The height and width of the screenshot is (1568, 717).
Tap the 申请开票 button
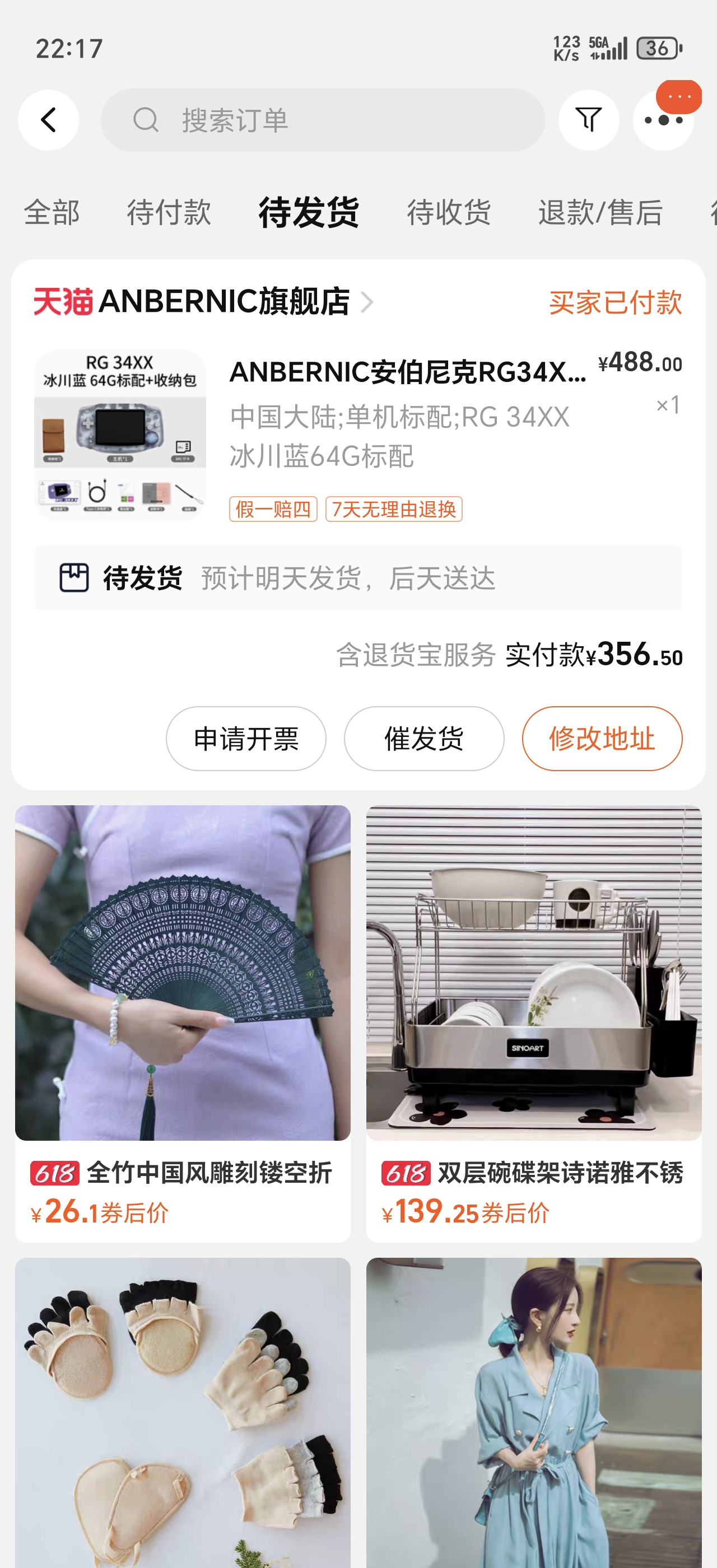(x=246, y=738)
